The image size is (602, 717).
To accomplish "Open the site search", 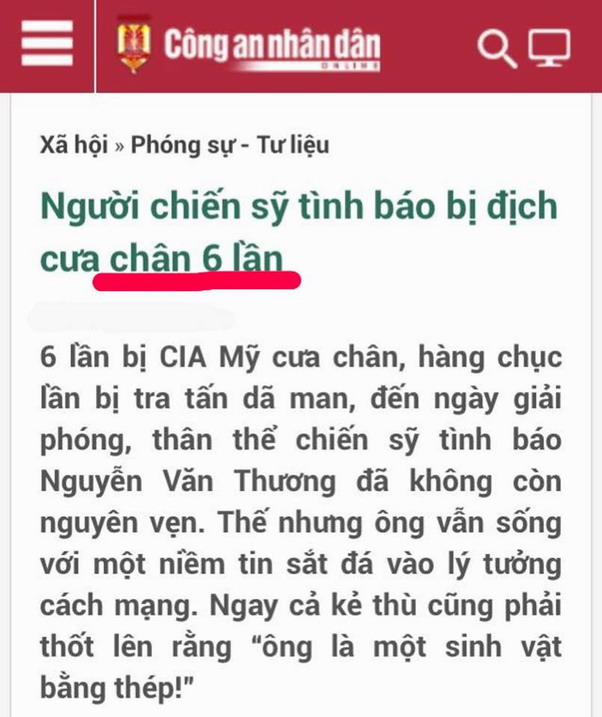I will 495,47.
